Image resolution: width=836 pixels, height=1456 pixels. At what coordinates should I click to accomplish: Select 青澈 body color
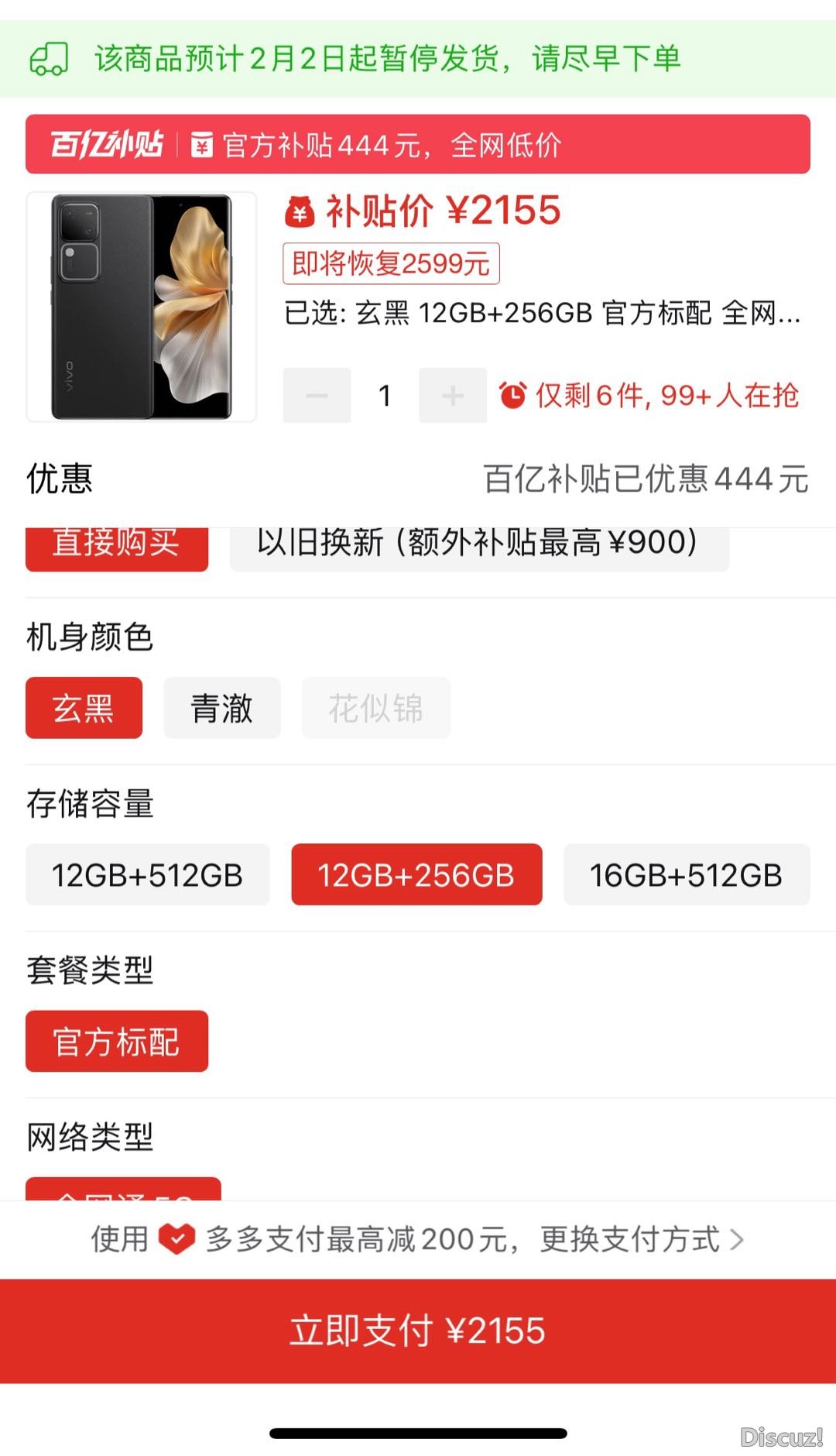222,708
